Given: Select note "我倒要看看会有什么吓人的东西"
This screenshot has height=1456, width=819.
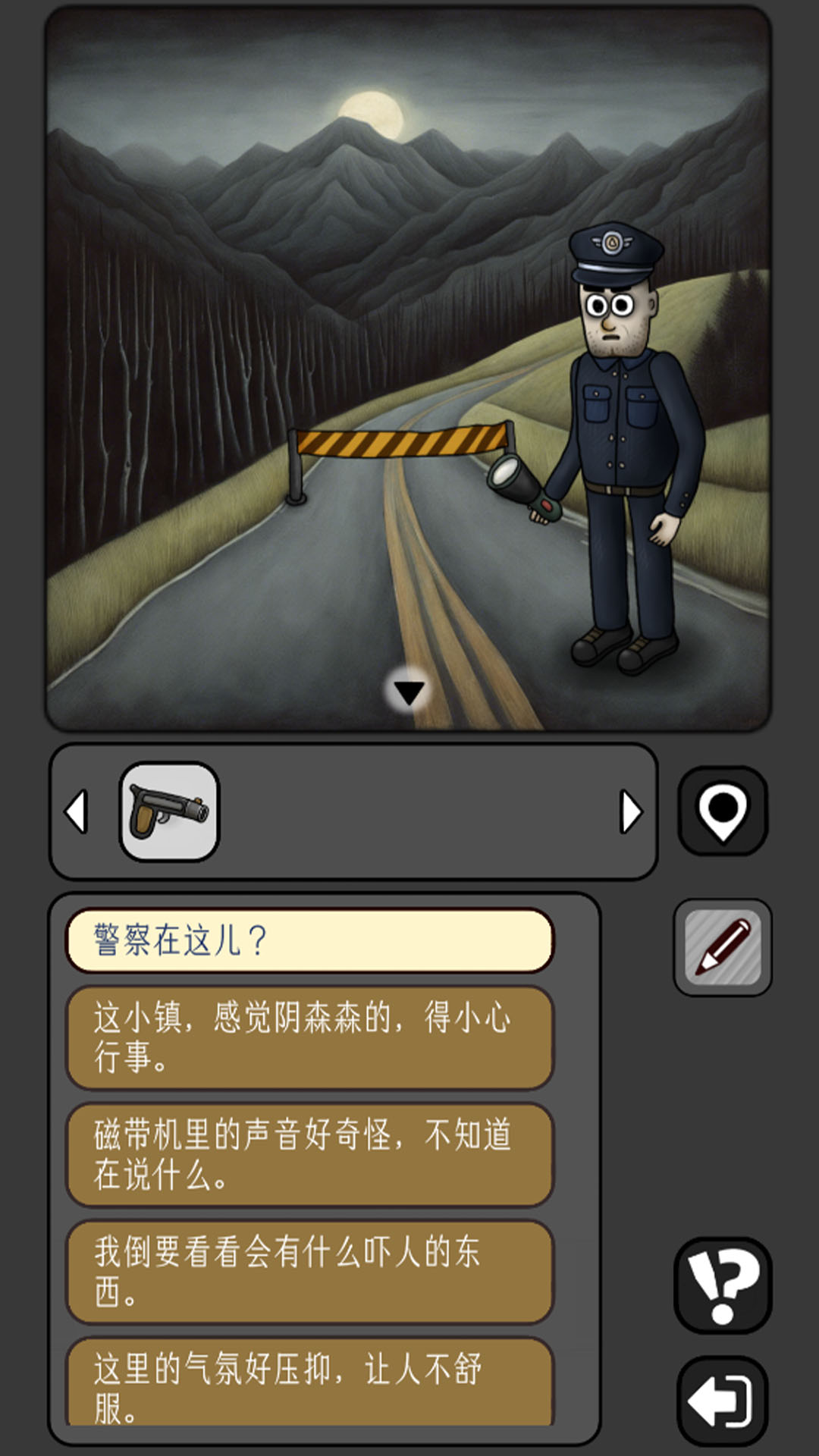Looking at the screenshot, I should (x=309, y=1272).
